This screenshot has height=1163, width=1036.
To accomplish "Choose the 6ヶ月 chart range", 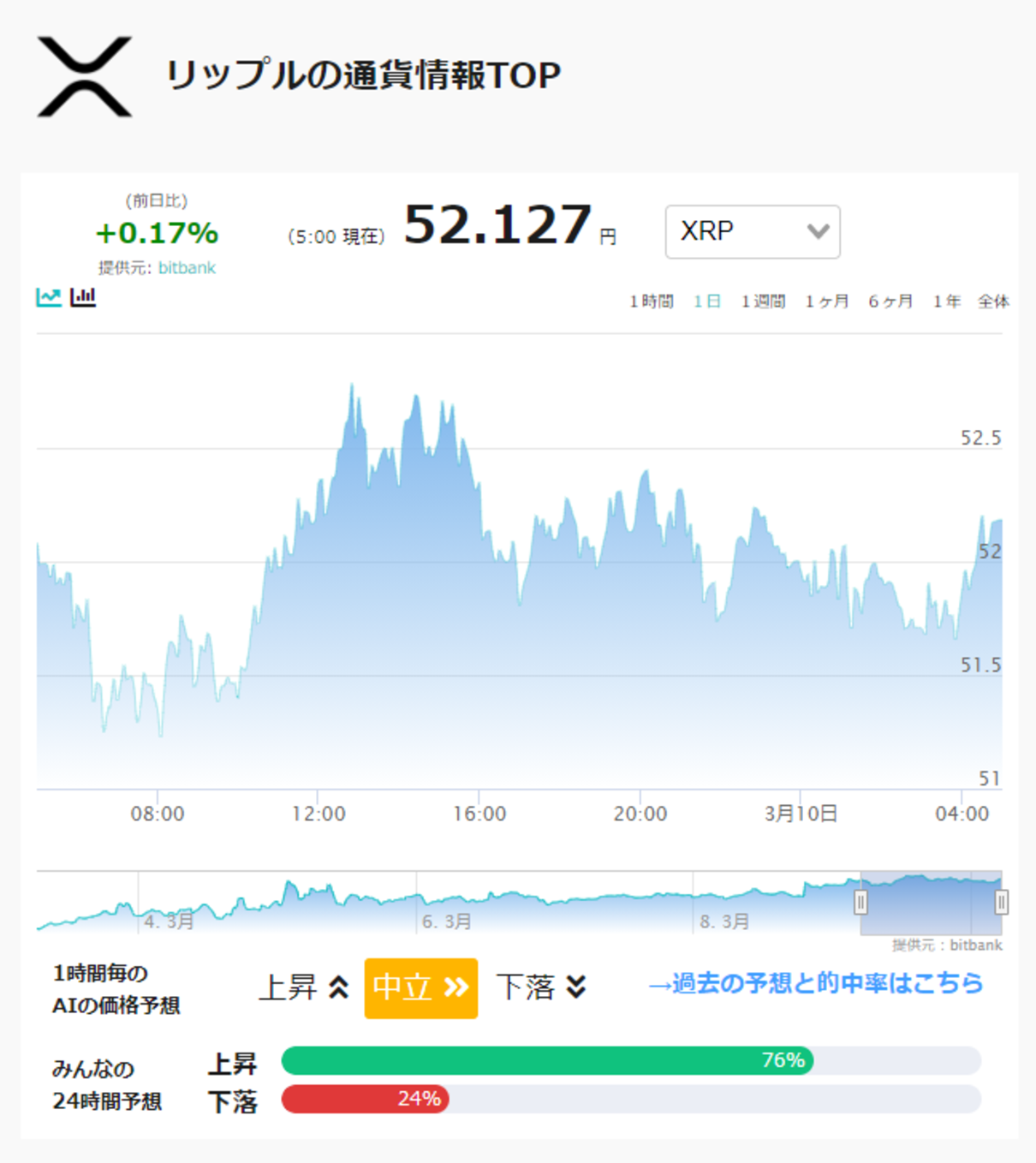I will coord(890,301).
